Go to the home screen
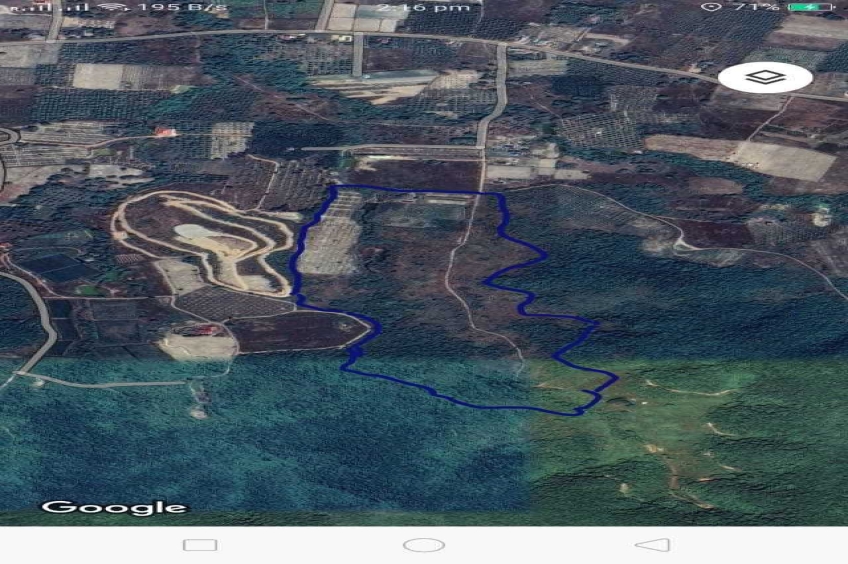 point(424,545)
